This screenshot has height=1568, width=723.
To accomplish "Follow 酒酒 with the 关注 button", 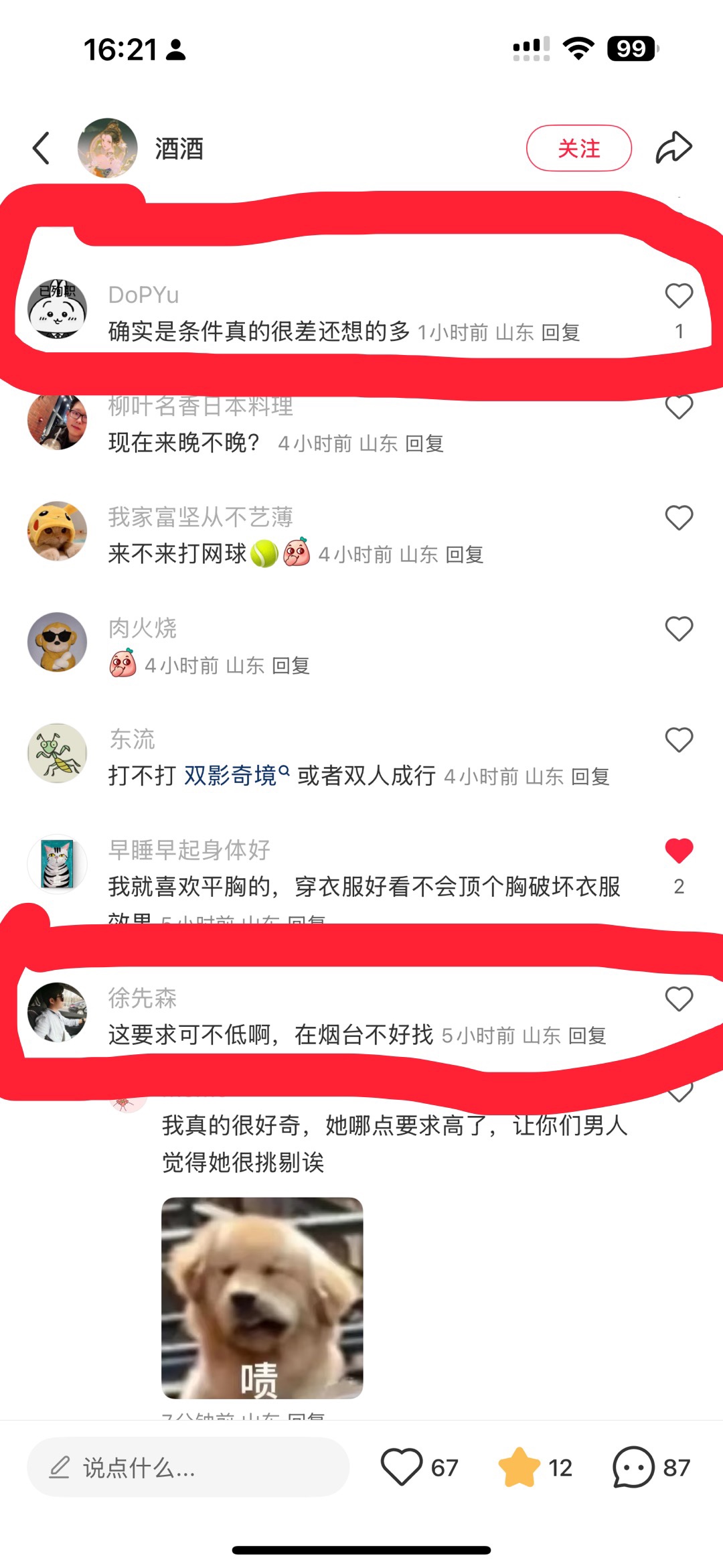I will 579,148.
